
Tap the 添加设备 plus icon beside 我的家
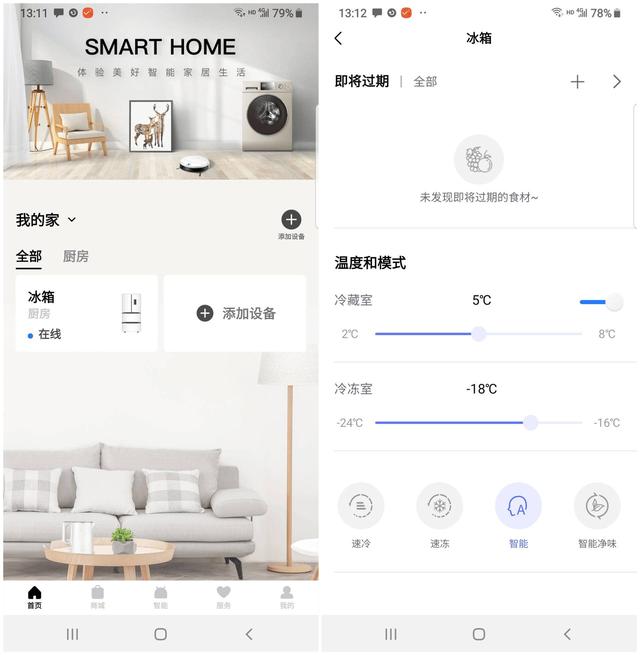291,221
